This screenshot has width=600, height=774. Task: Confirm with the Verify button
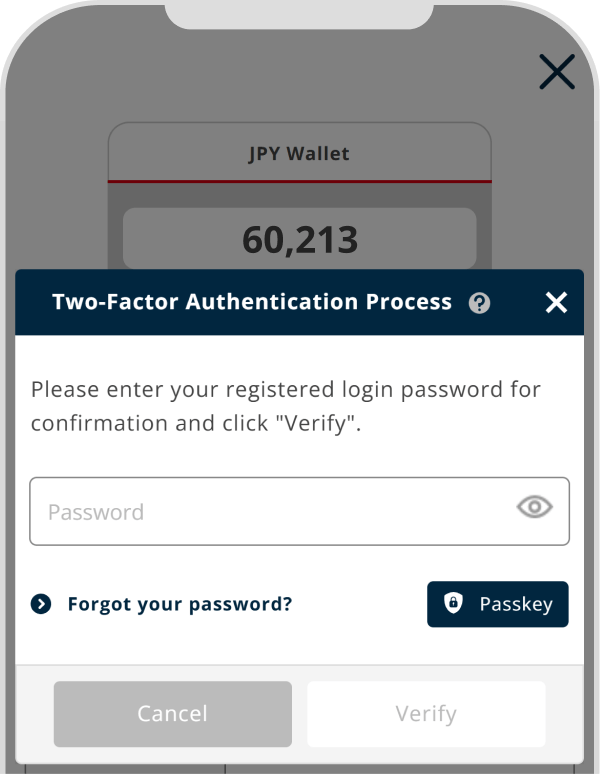point(426,714)
